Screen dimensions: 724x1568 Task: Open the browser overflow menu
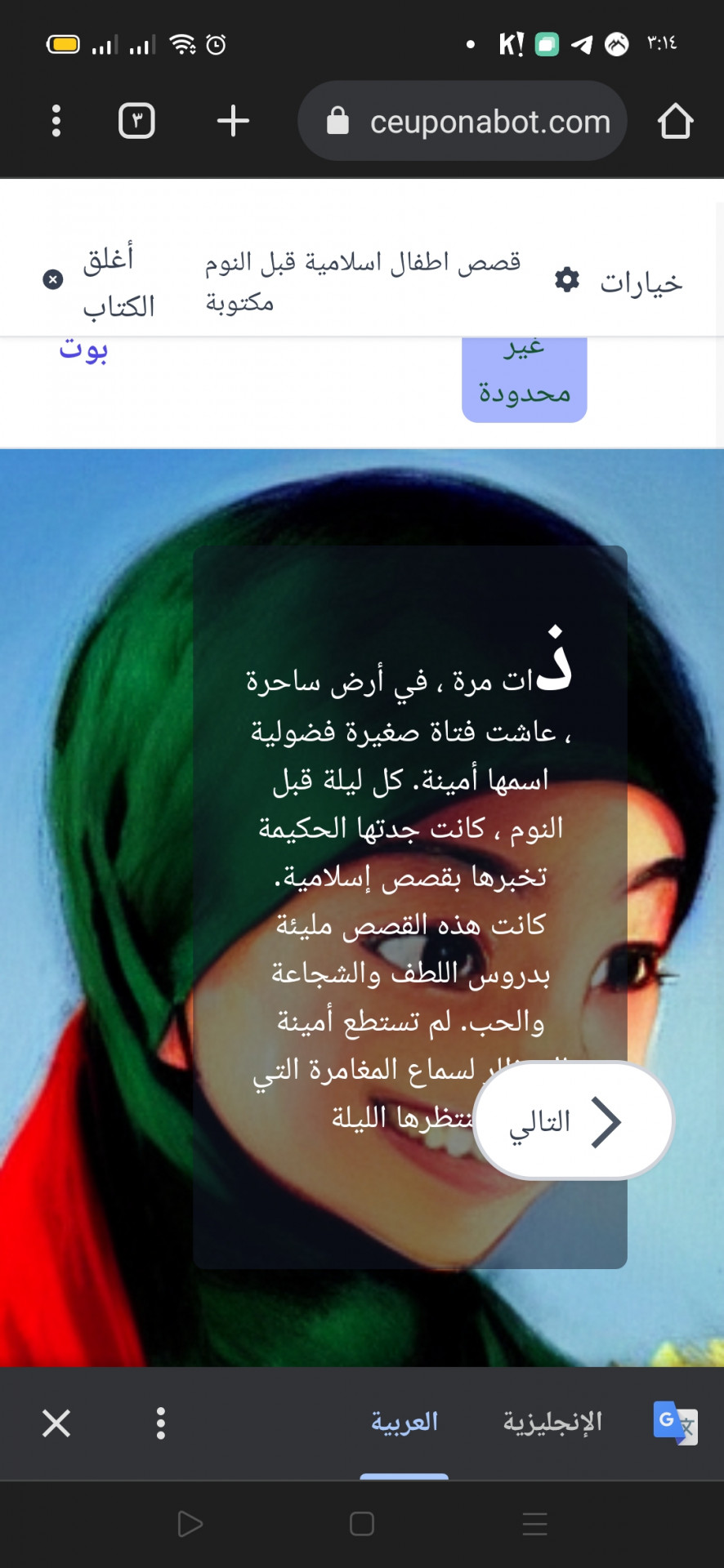point(56,121)
